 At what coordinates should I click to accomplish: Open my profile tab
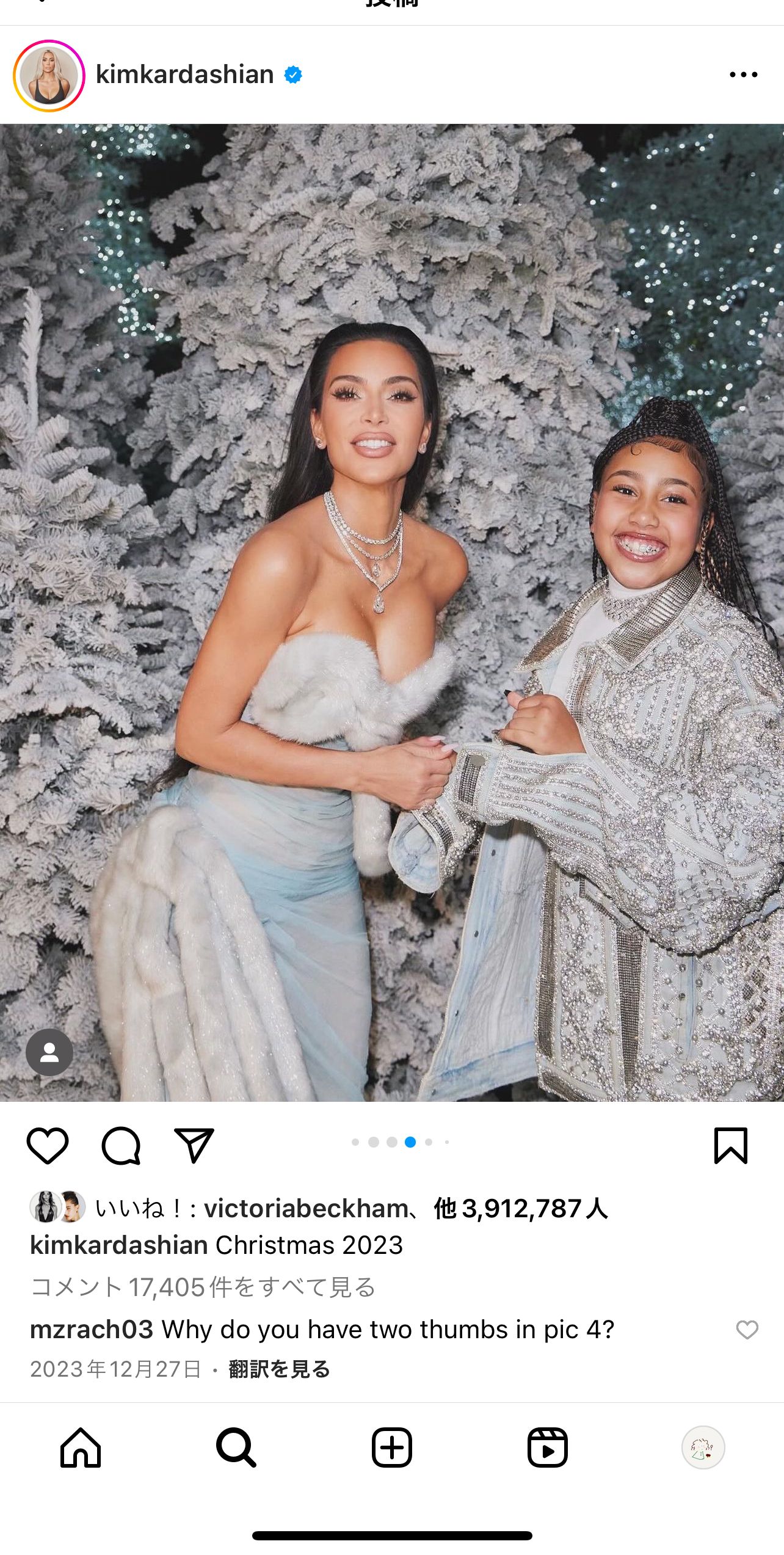pos(703,1447)
